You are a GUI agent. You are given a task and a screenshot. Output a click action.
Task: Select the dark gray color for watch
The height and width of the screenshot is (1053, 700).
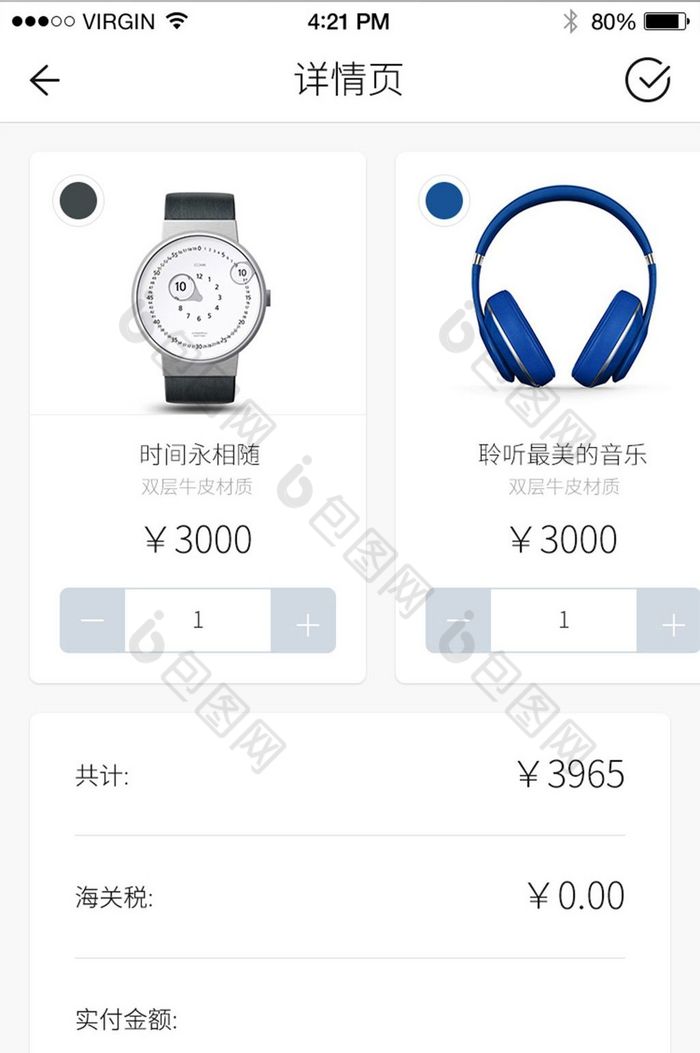click(x=78, y=200)
